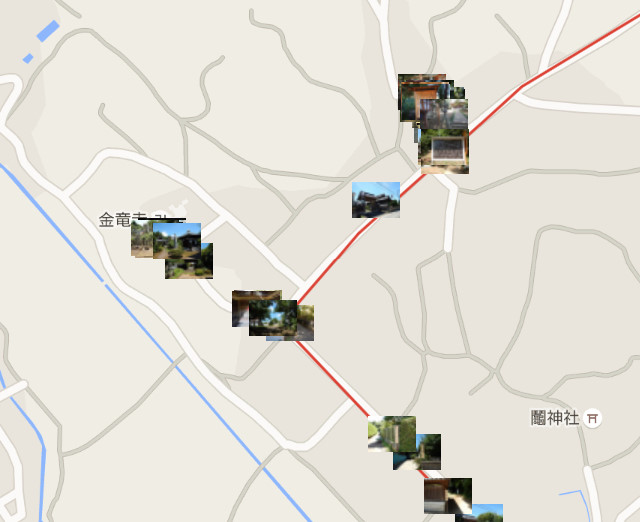Screen dimensions: 640x522
Task: Tap the 闇神社 shrine marker
Action: 593,418
